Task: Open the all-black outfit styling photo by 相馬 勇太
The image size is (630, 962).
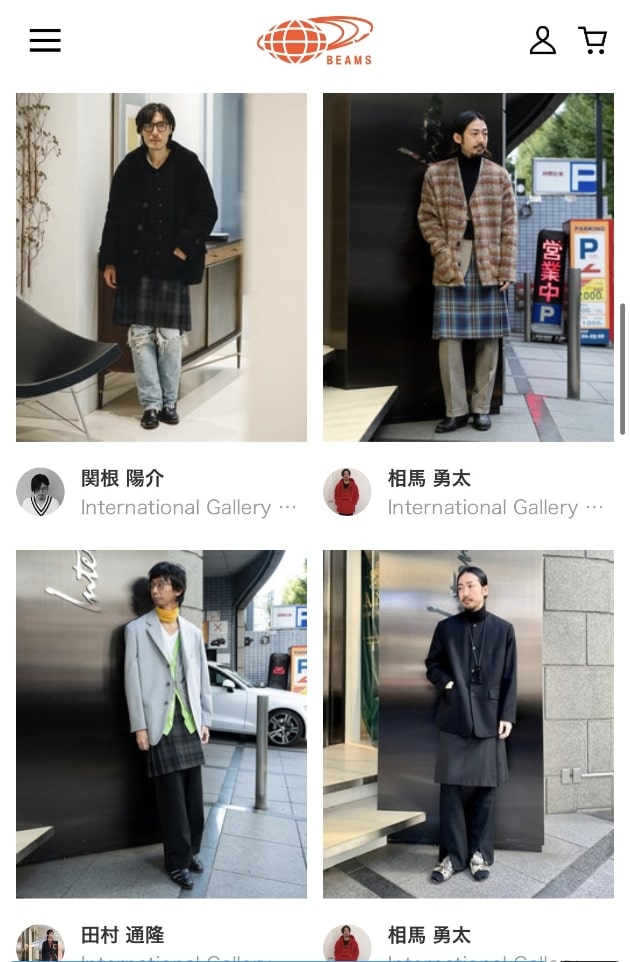Action: click(468, 723)
